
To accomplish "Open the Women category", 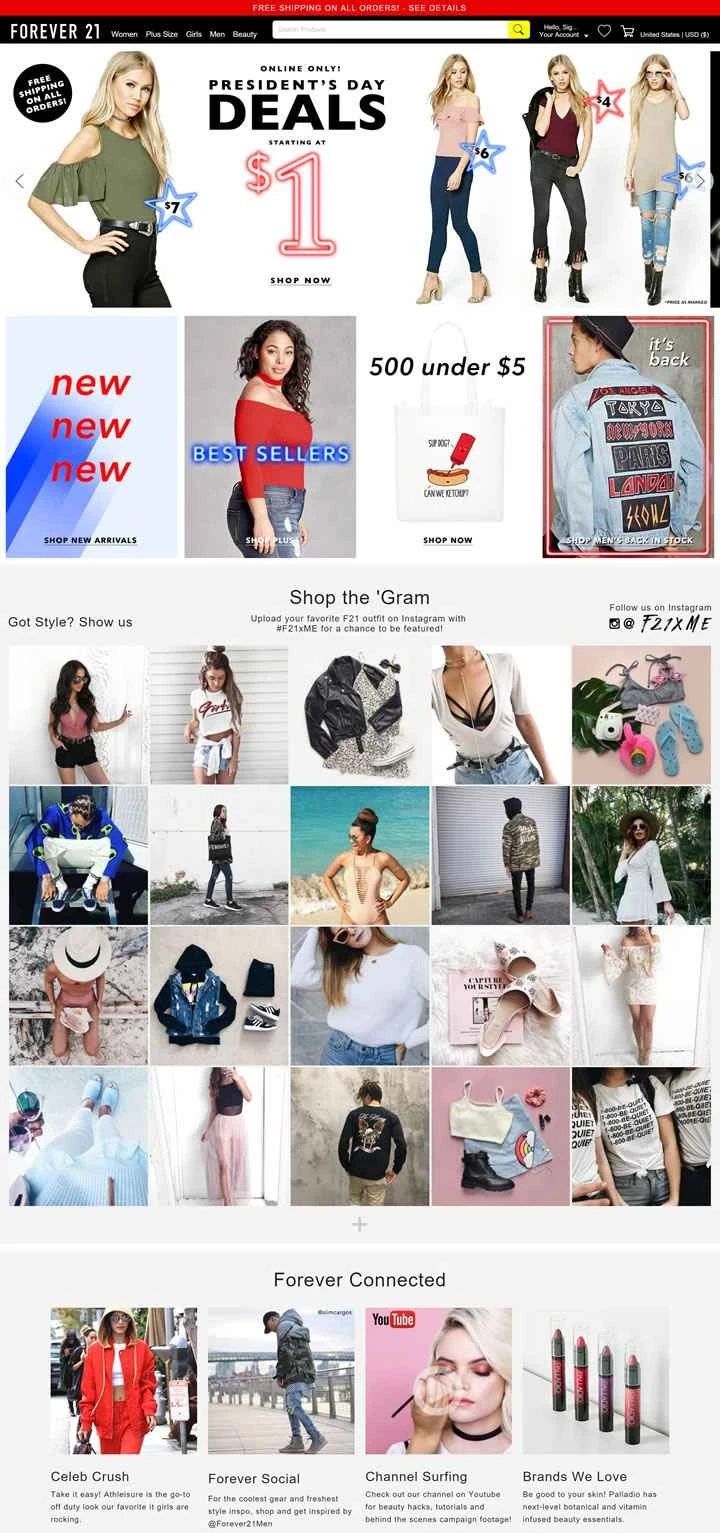I will [x=124, y=34].
